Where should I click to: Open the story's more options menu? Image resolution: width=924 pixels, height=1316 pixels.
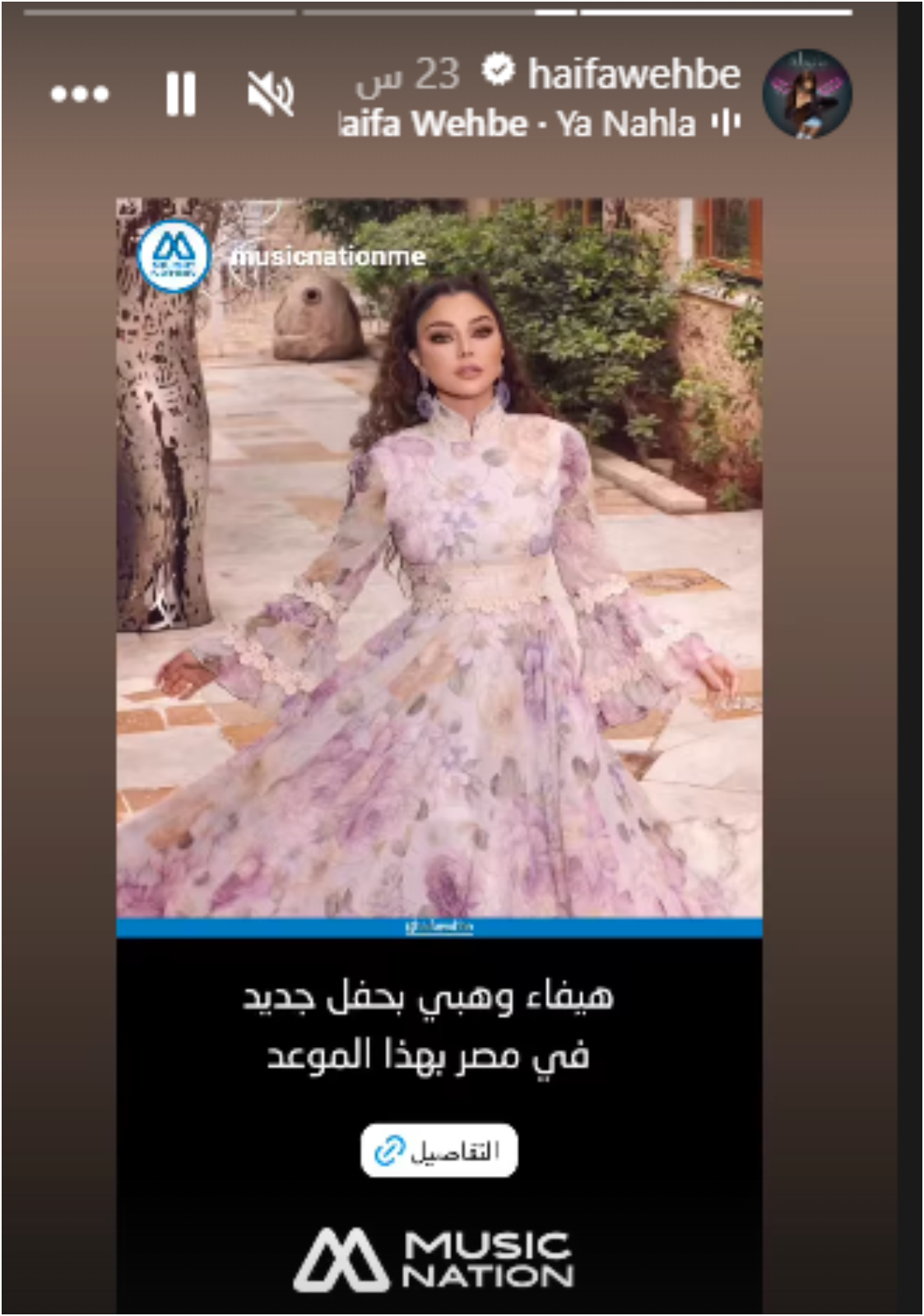click(x=79, y=94)
